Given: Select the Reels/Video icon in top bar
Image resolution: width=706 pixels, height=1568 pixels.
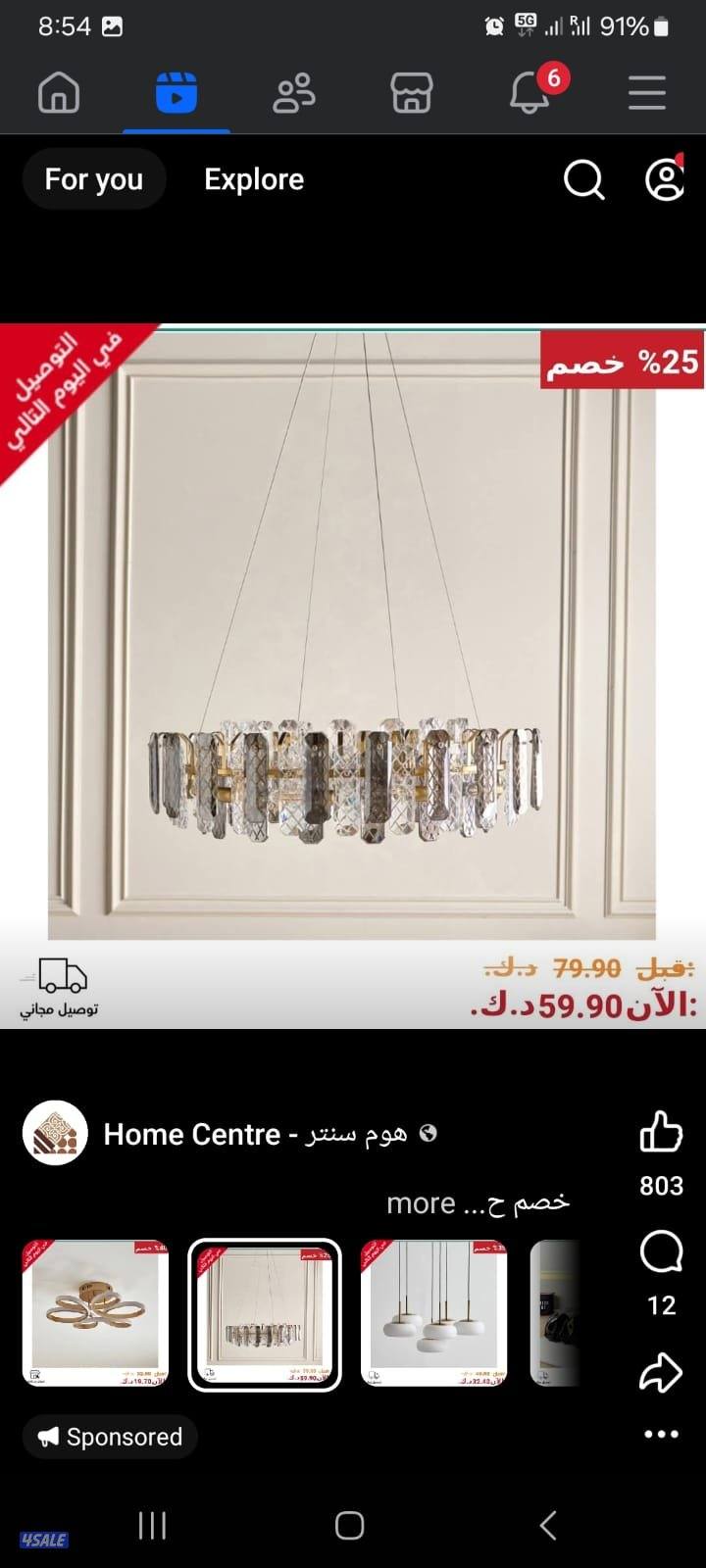Looking at the screenshot, I should pyautogui.click(x=176, y=93).
